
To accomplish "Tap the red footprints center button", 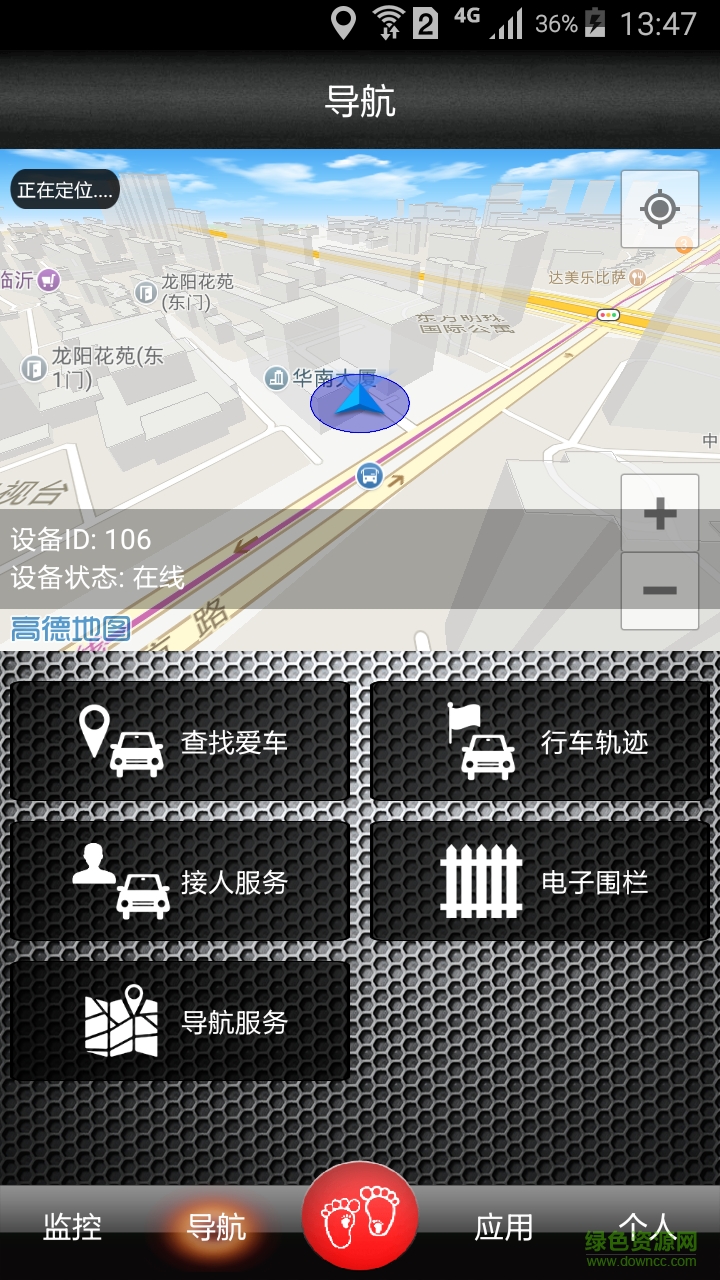I will [x=360, y=1216].
